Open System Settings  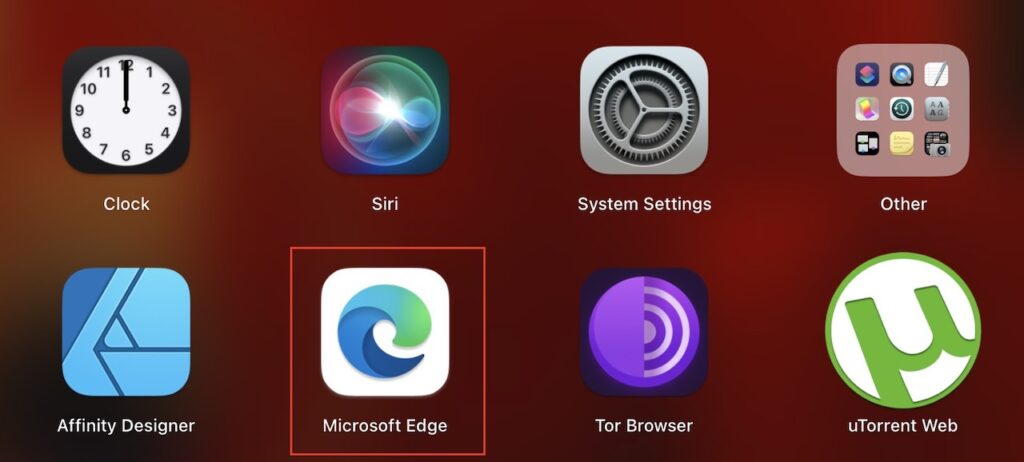[x=644, y=110]
